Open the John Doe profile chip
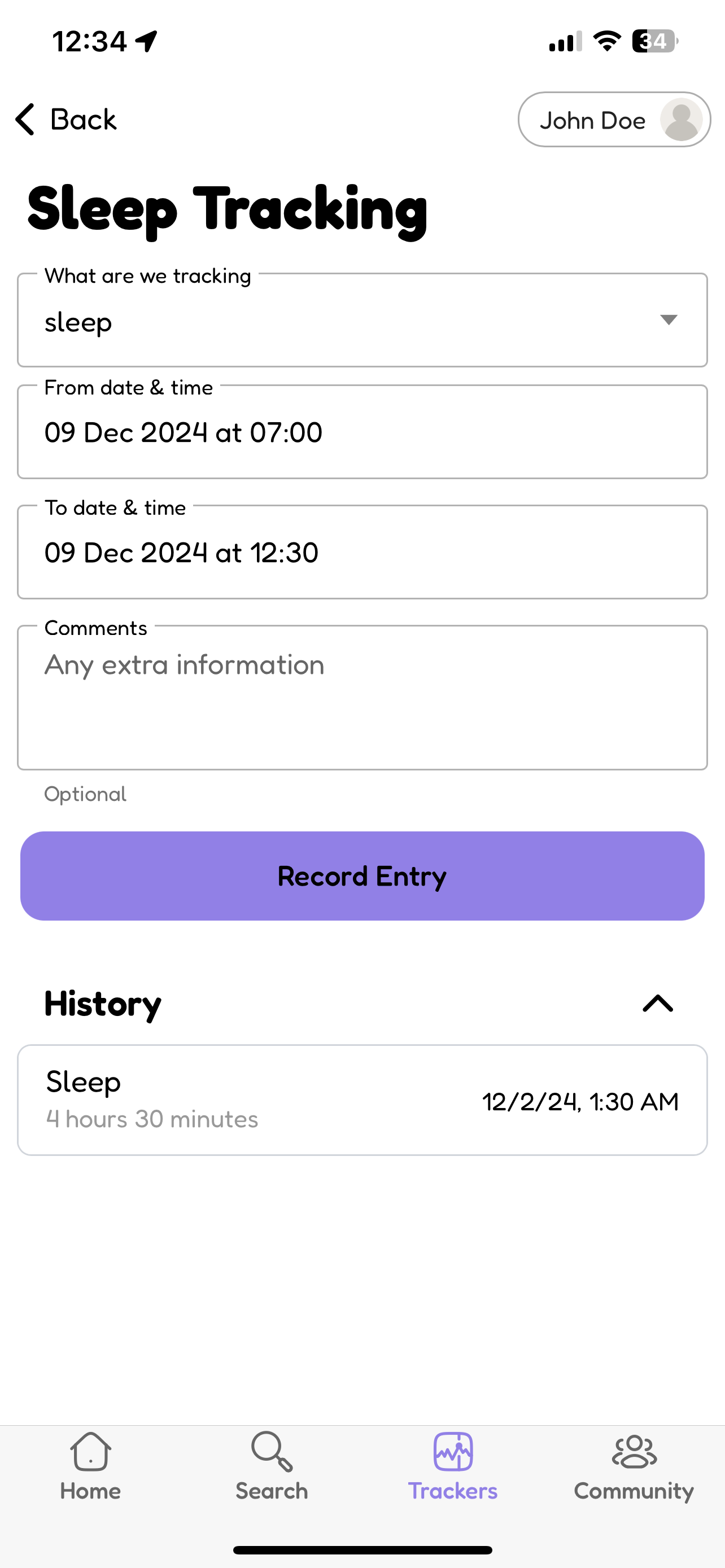This screenshot has width=725, height=1568. 614,120
